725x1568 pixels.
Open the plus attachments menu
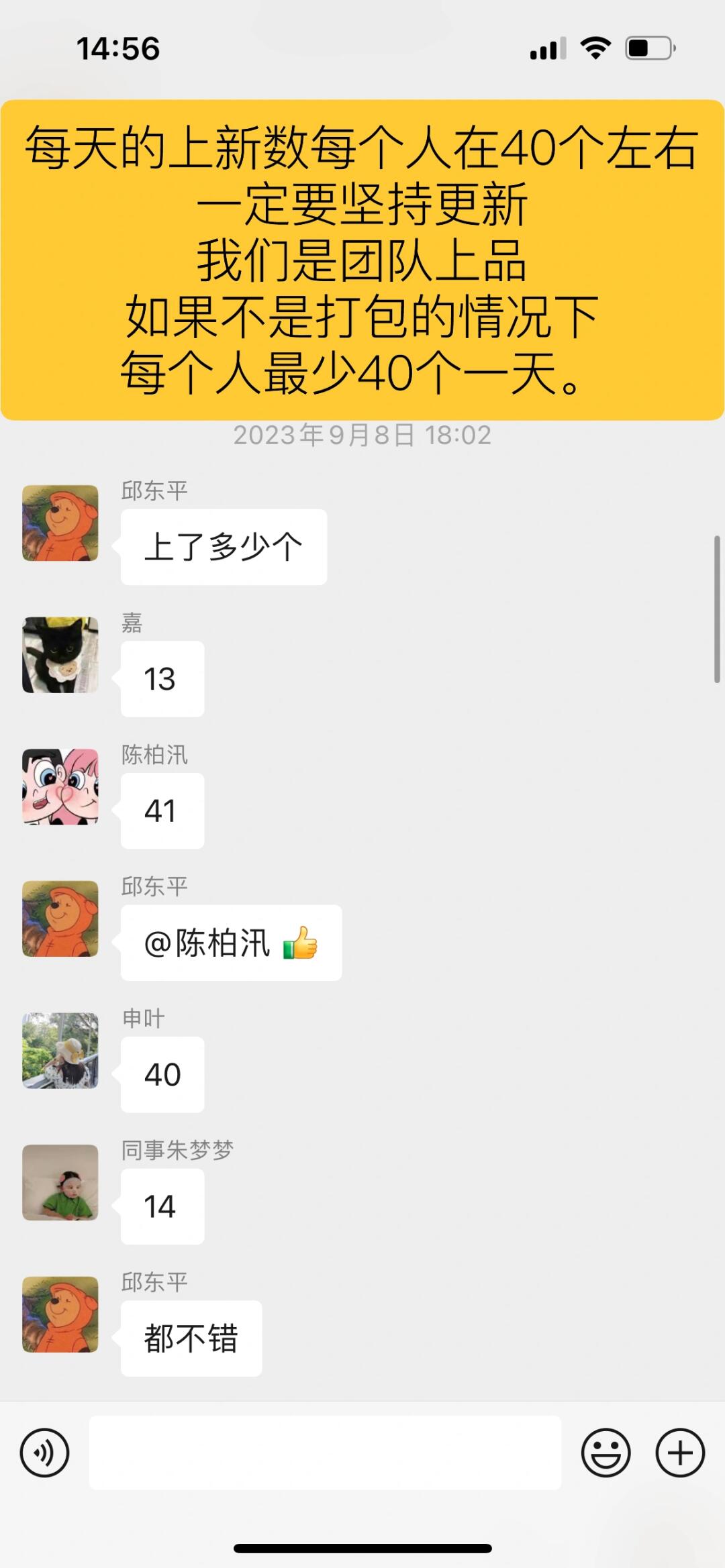coord(679,1453)
